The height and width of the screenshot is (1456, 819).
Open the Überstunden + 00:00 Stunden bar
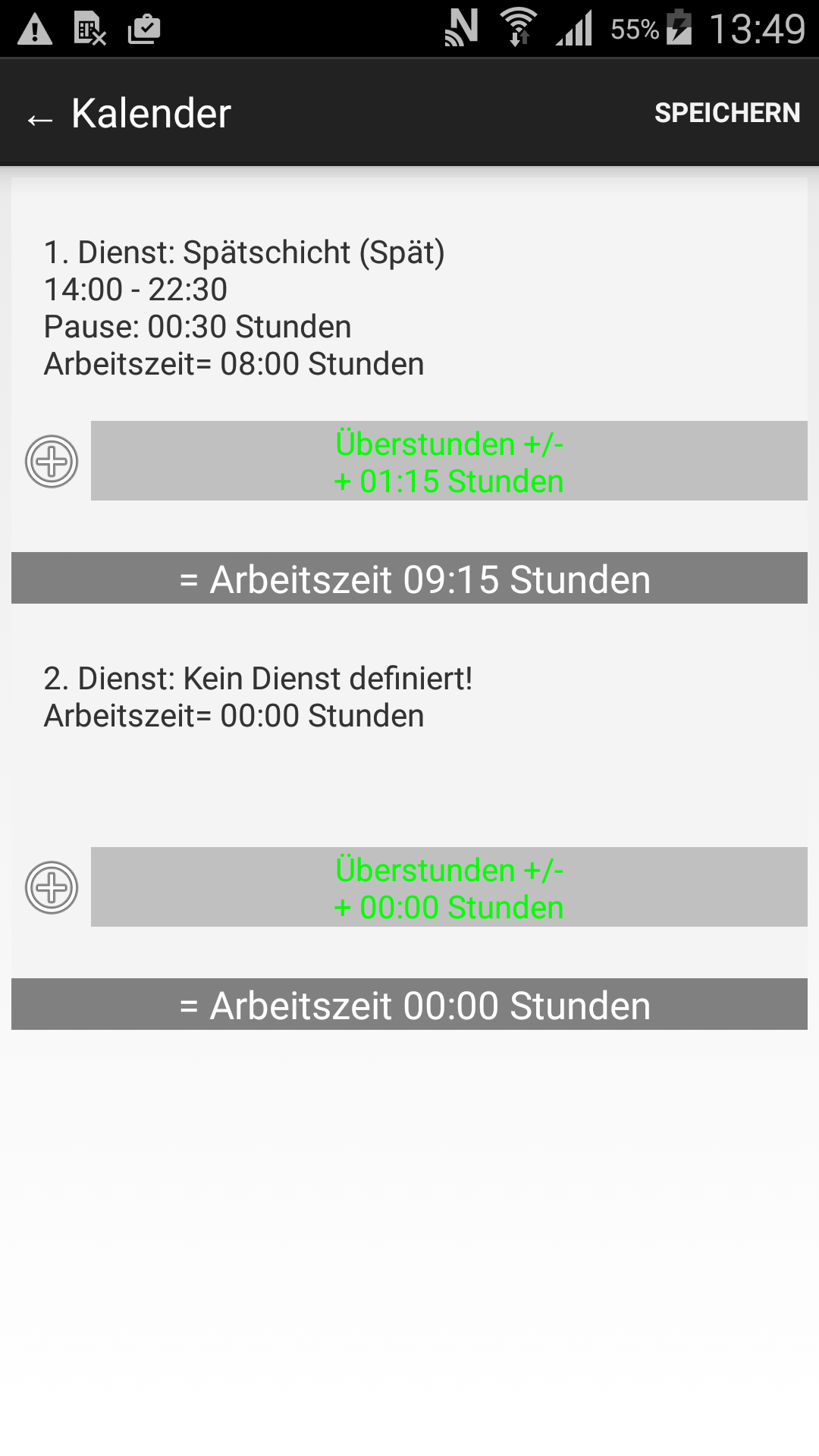(449, 887)
